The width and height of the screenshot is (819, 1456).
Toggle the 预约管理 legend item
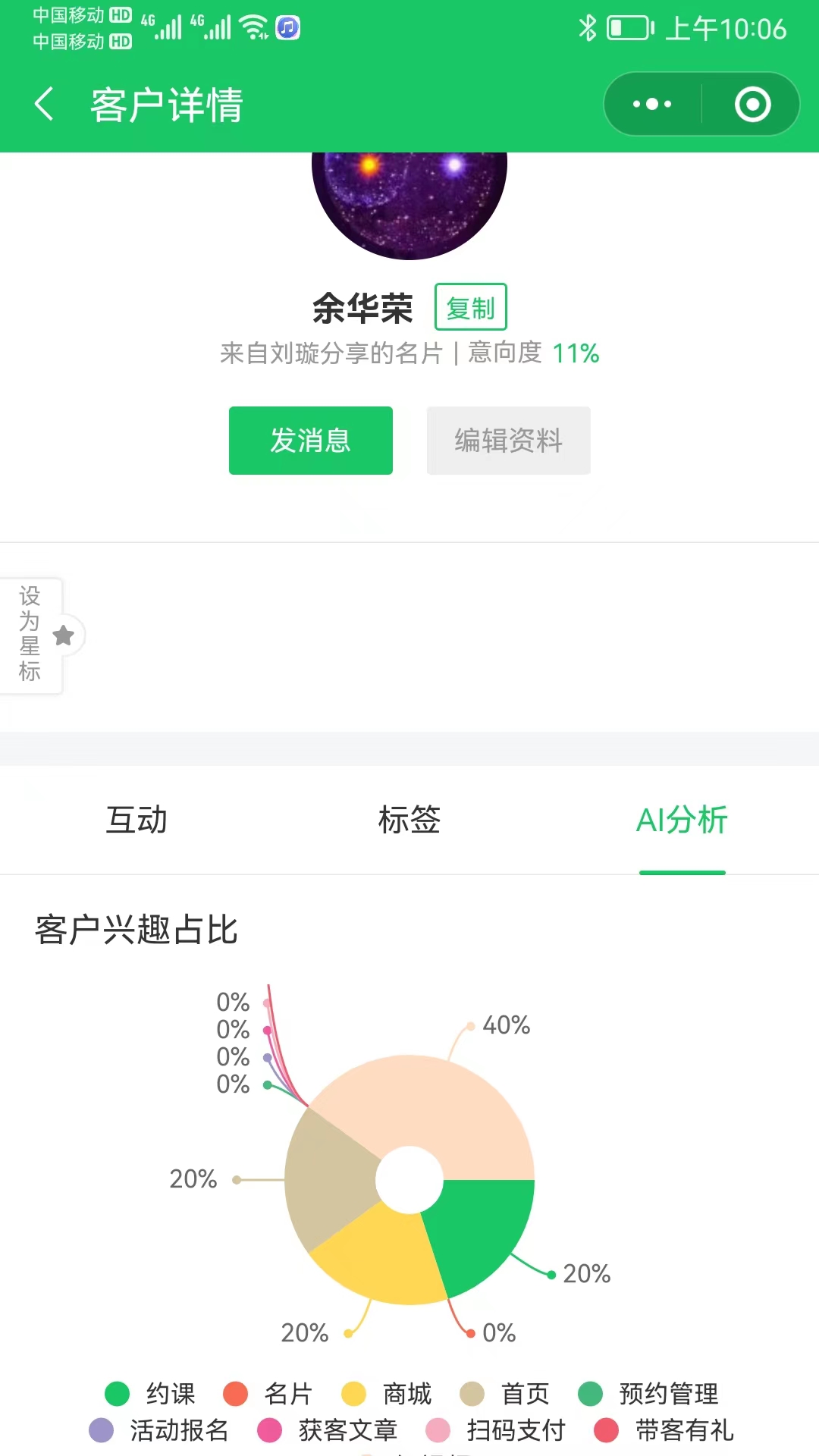(x=649, y=1393)
